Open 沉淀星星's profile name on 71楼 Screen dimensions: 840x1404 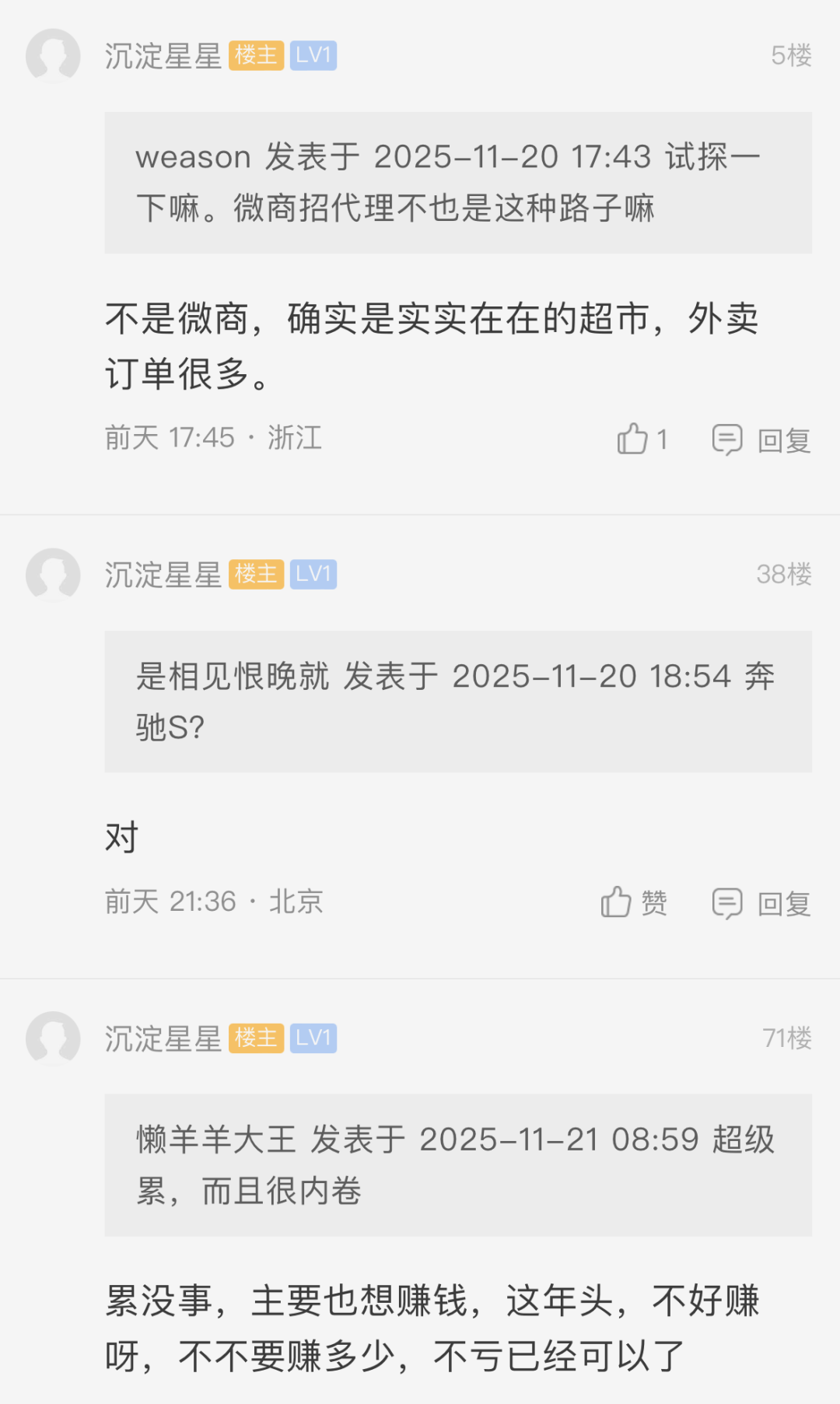(x=163, y=1039)
